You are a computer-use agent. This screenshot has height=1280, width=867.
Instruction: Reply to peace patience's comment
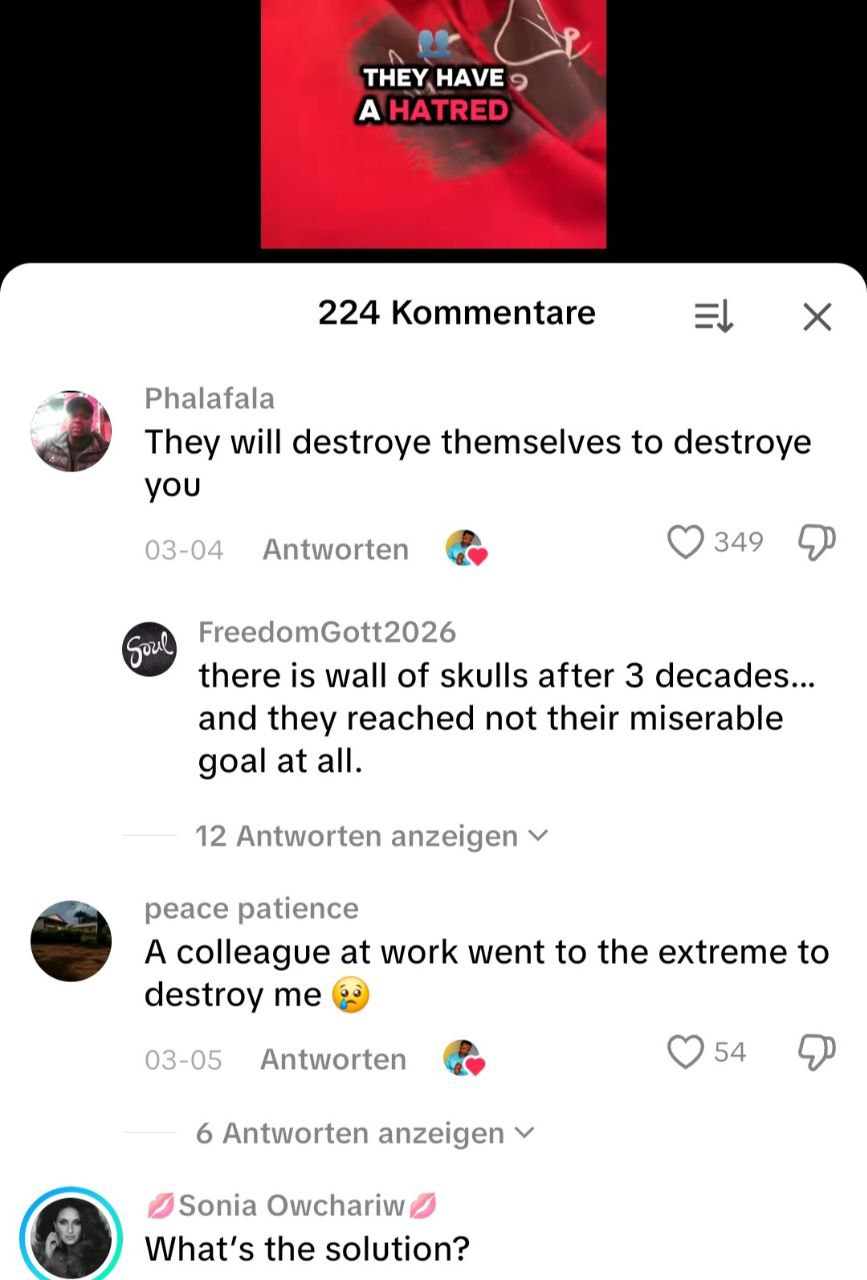(x=333, y=1059)
